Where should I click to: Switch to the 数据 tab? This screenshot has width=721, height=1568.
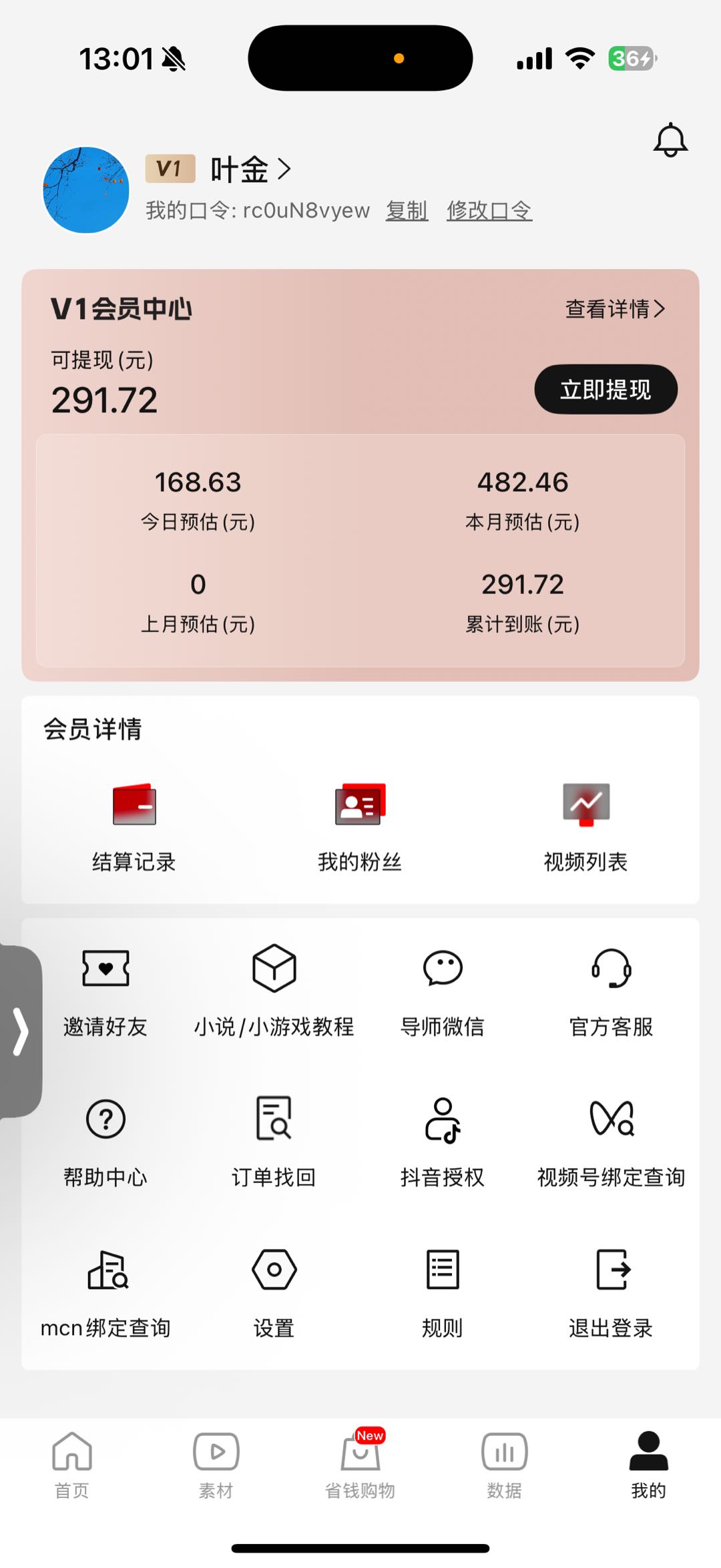[x=503, y=1462]
